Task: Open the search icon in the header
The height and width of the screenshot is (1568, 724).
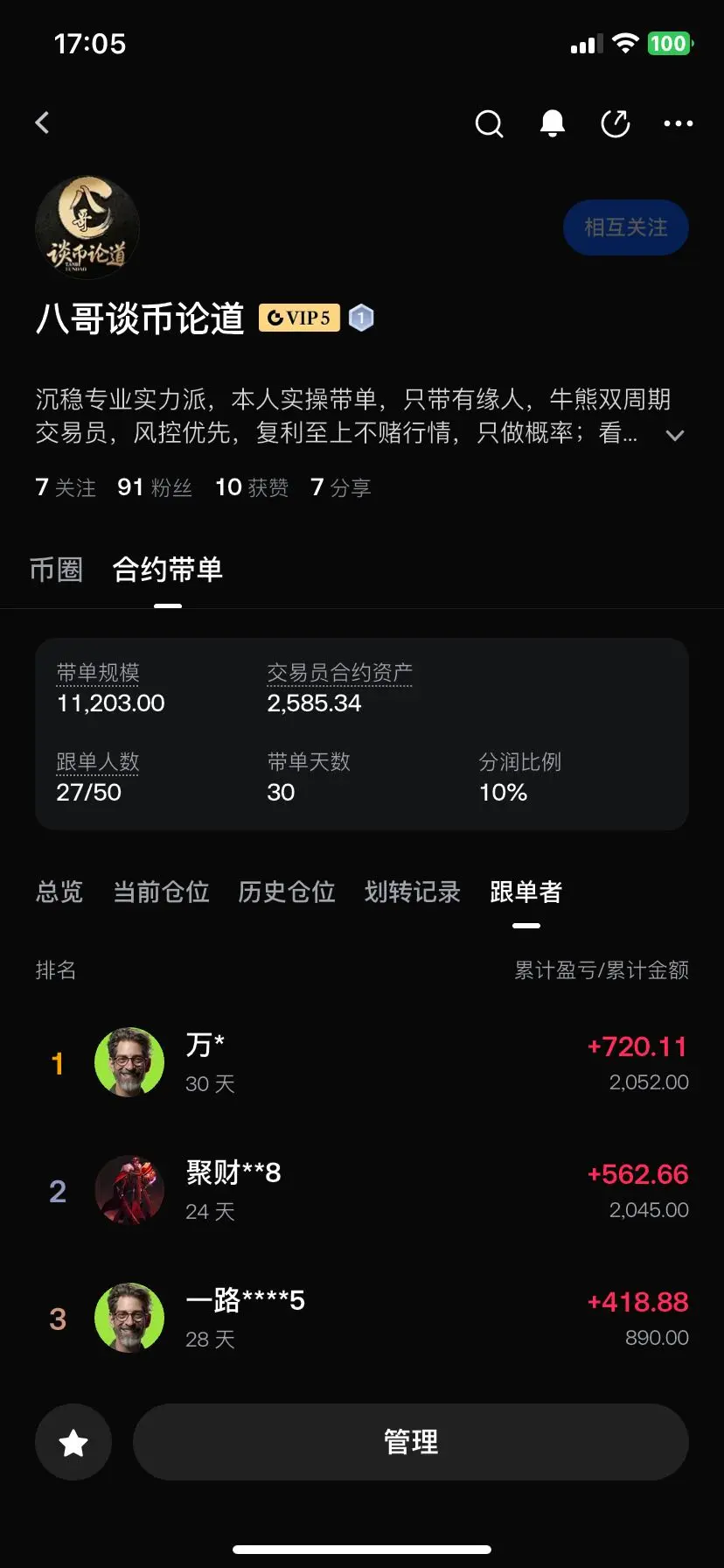Action: tap(489, 123)
